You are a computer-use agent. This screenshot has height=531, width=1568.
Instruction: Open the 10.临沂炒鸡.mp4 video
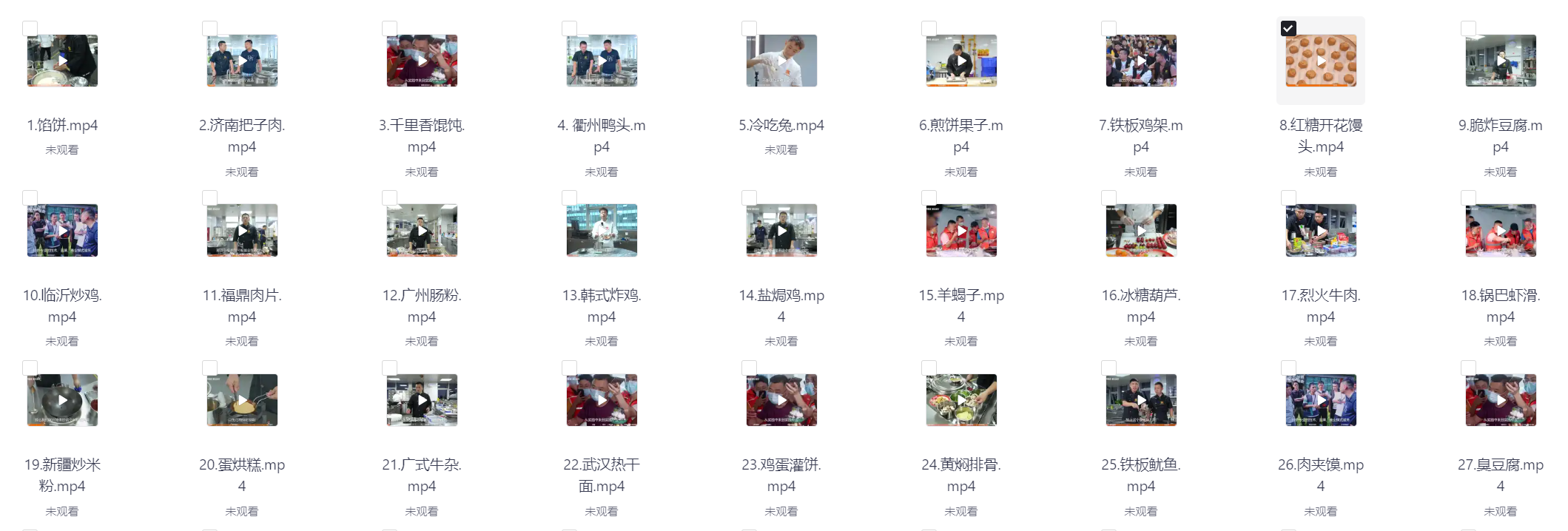[62, 230]
